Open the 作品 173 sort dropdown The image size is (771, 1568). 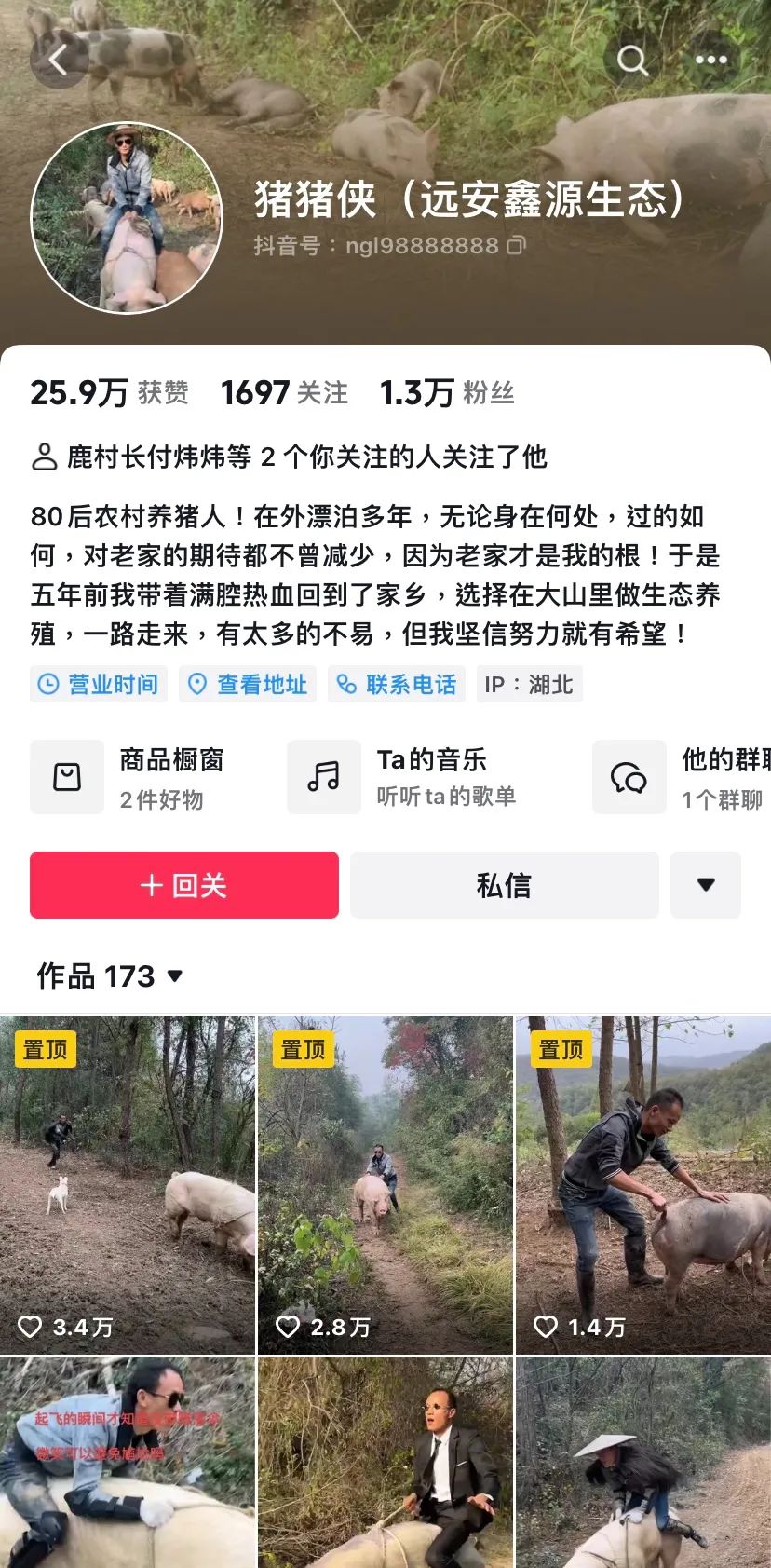pyautogui.click(x=110, y=976)
